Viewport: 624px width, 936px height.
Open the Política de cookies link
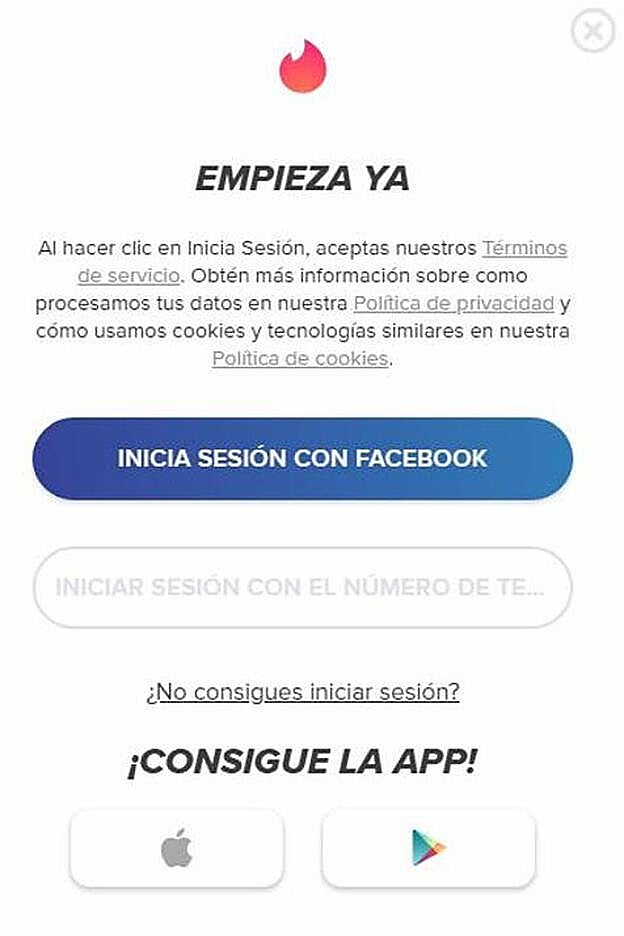point(300,359)
